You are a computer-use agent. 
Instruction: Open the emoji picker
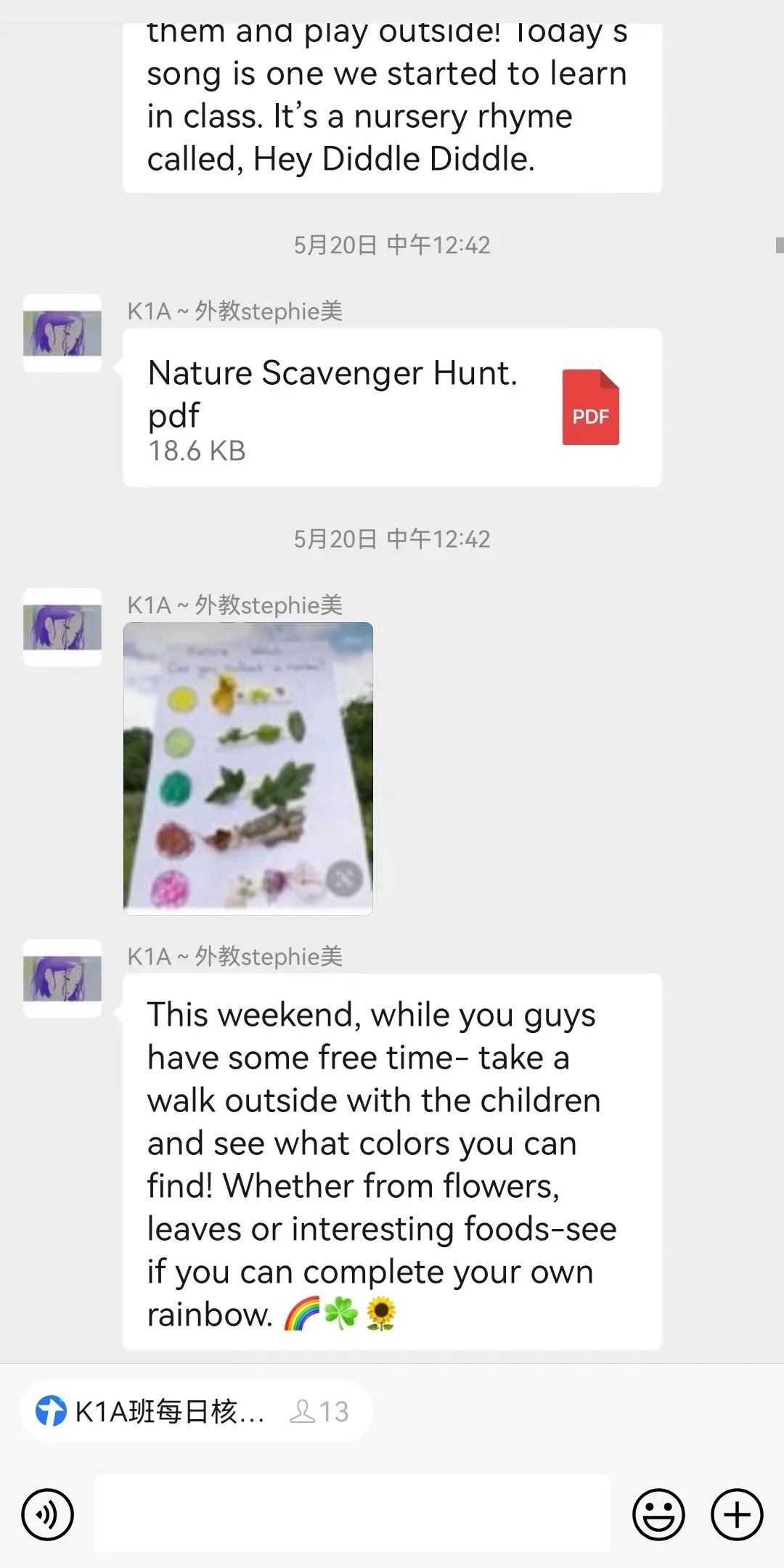click(x=658, y=1515)
